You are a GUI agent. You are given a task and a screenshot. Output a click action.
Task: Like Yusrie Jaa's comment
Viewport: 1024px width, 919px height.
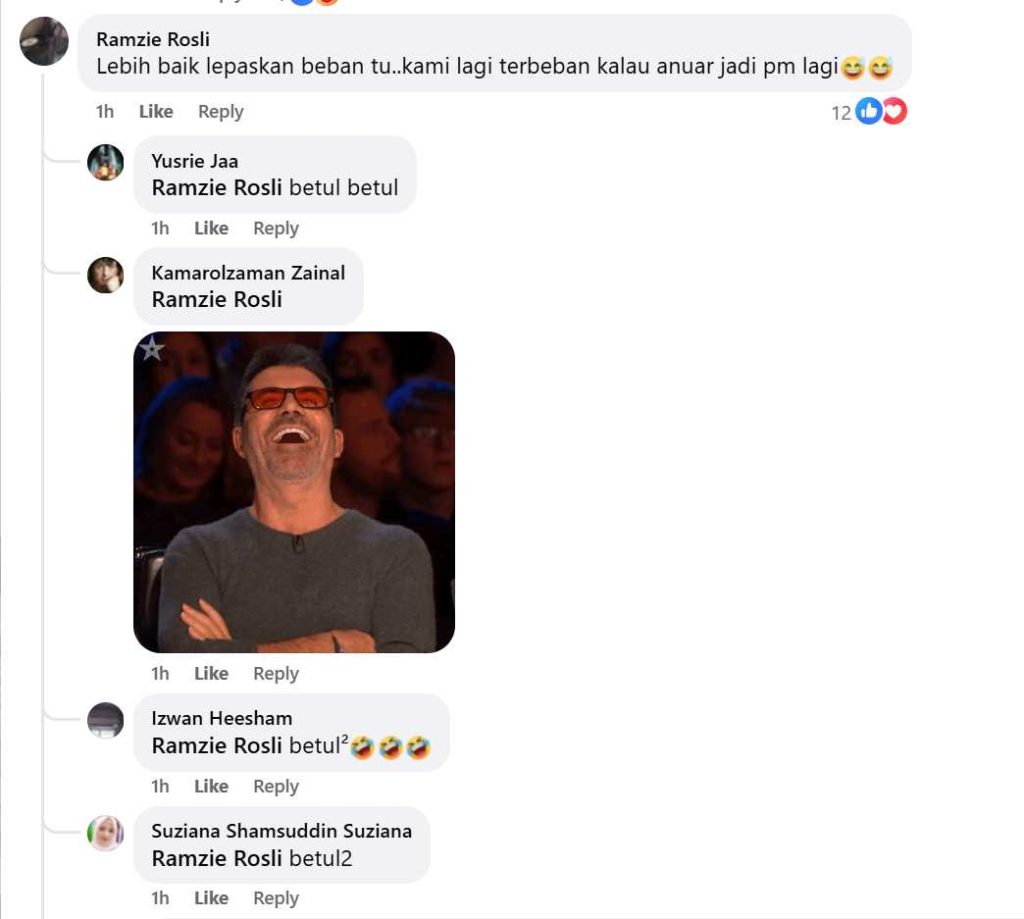coord(211,229)
